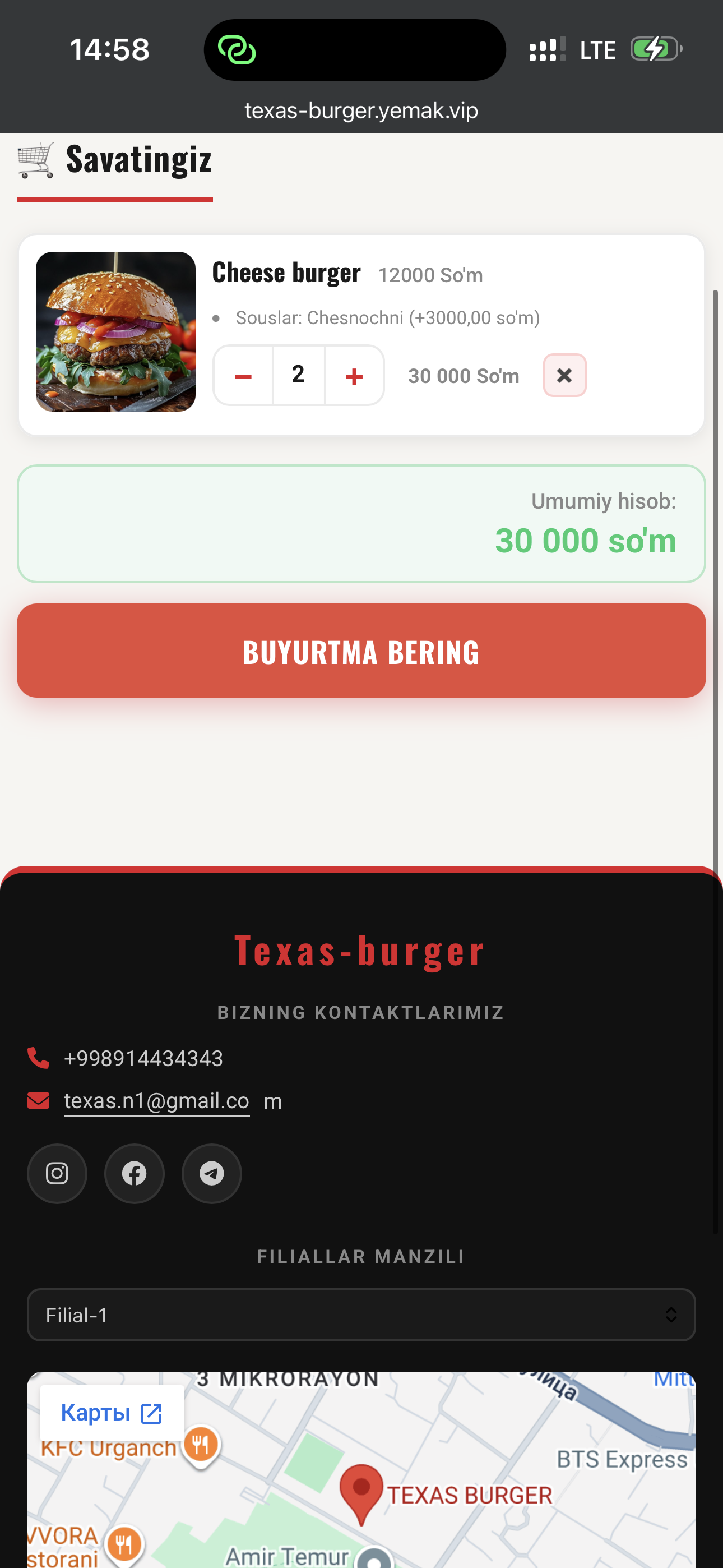Tap the texas-burger.yemak.vip address bar
This screenshot has width=723, height=1568.
(x=361, y=111)
